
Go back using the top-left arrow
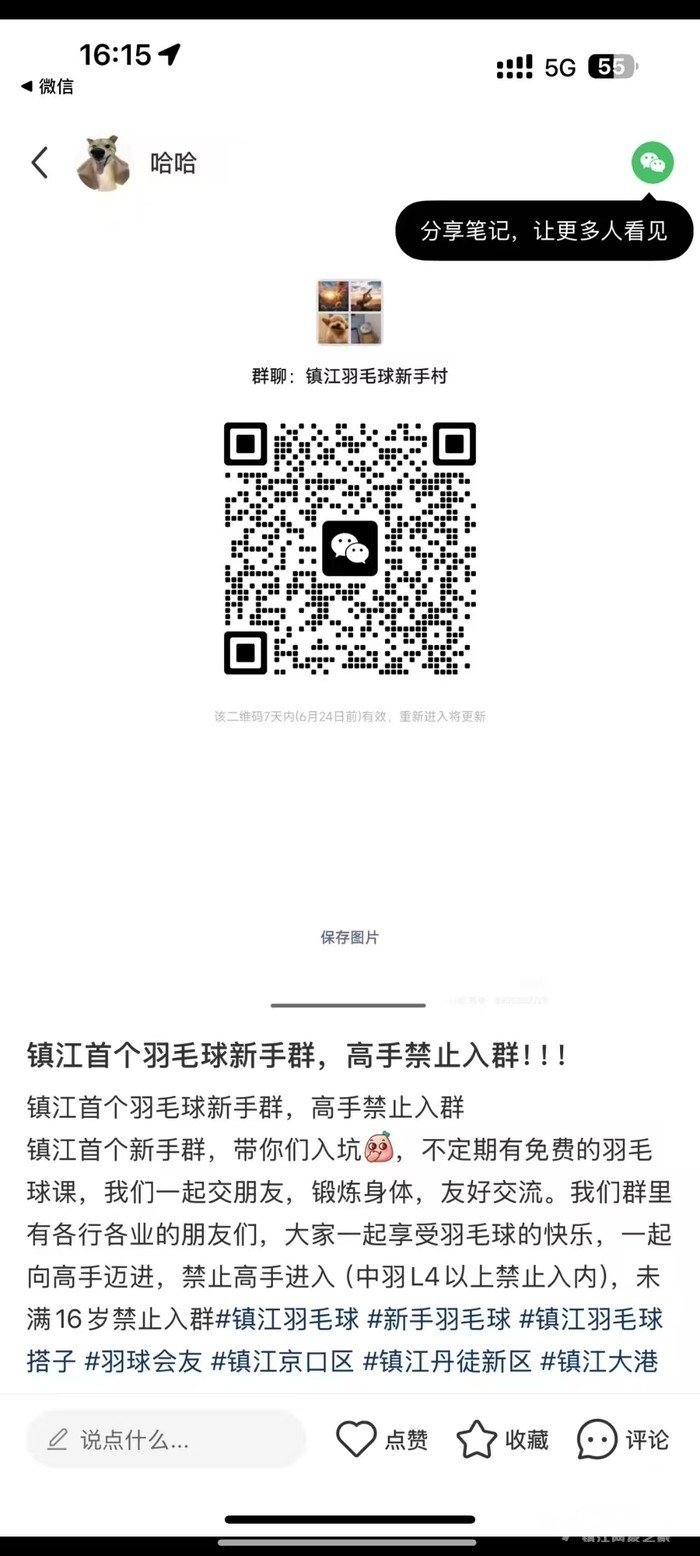click(x=40, y=162)
